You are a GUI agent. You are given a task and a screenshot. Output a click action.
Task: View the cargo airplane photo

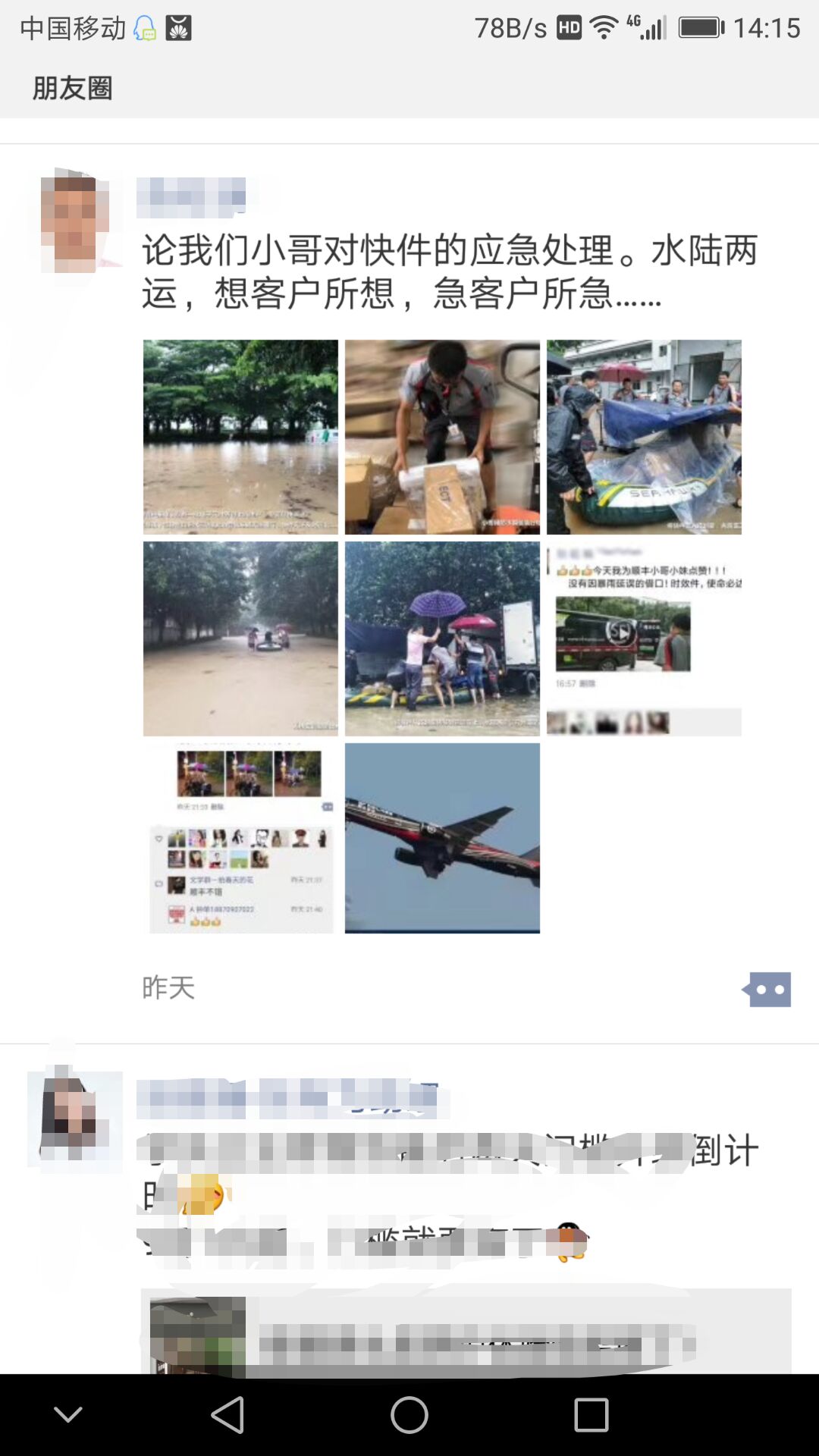(x=442, y=838)
